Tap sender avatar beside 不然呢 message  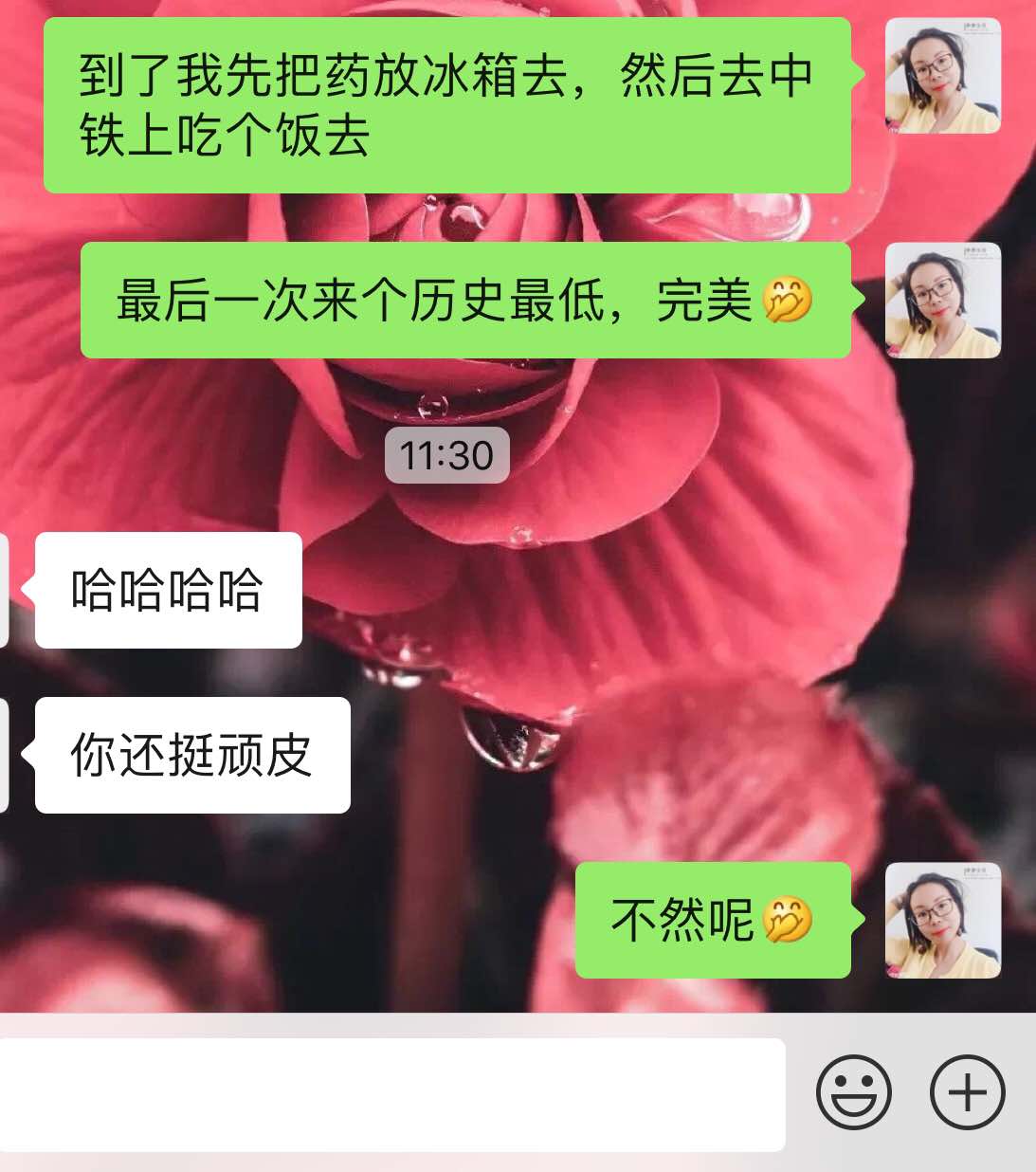pyautogui.click(x=942, y=920)
